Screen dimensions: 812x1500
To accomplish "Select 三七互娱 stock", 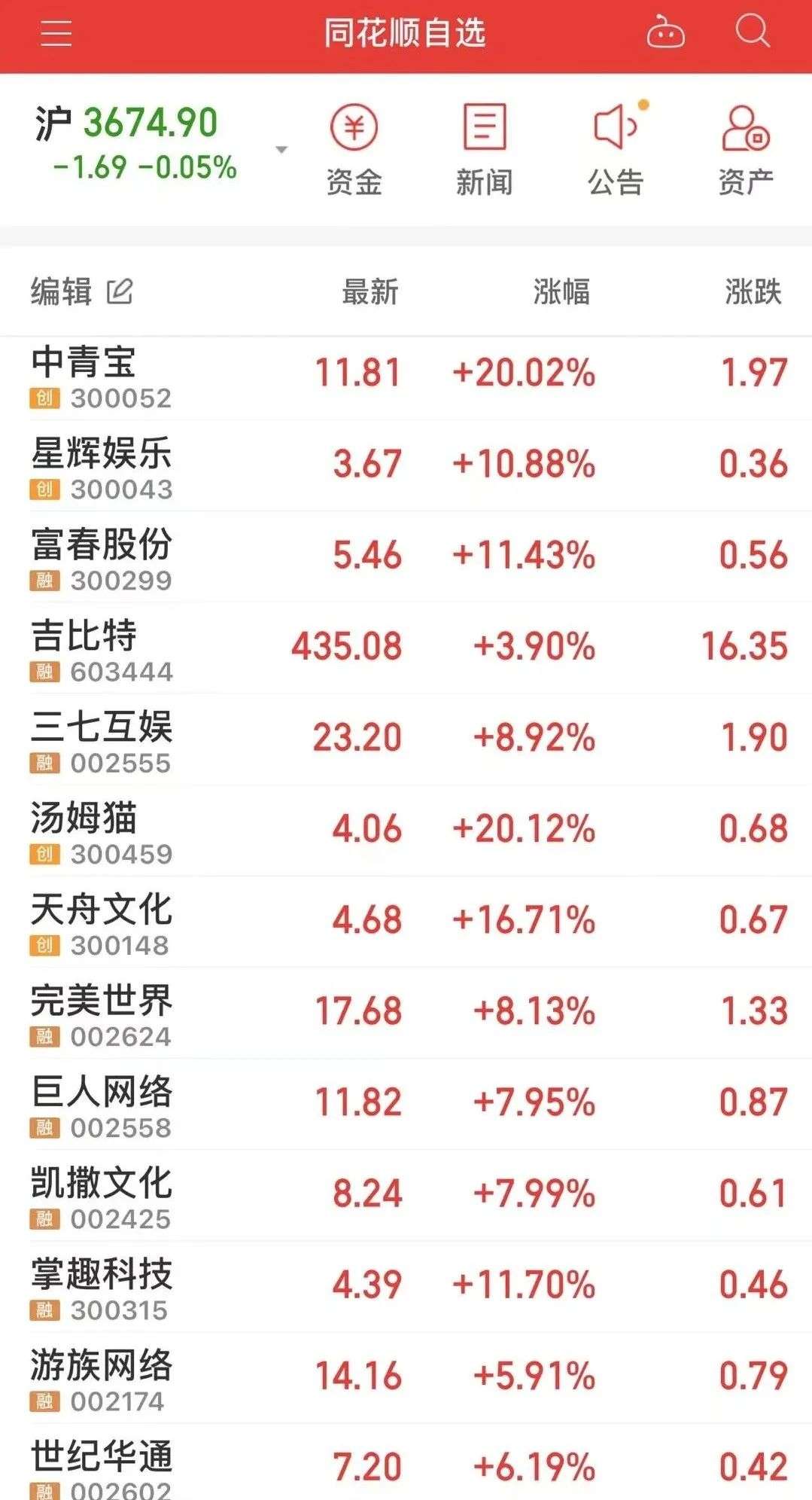I will click(102, 727).
